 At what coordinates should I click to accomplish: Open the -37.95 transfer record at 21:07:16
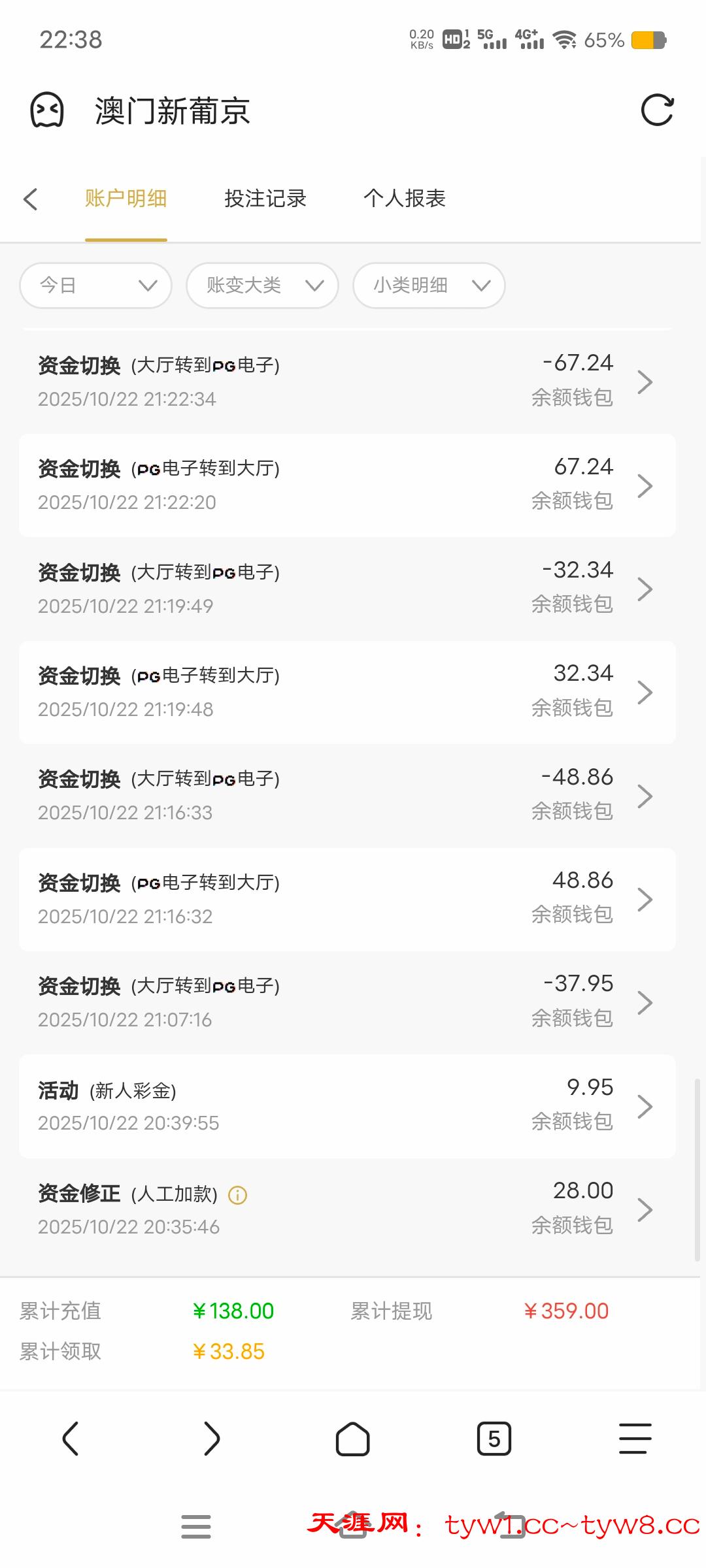pyautogui.click(x=346, y=1002)
